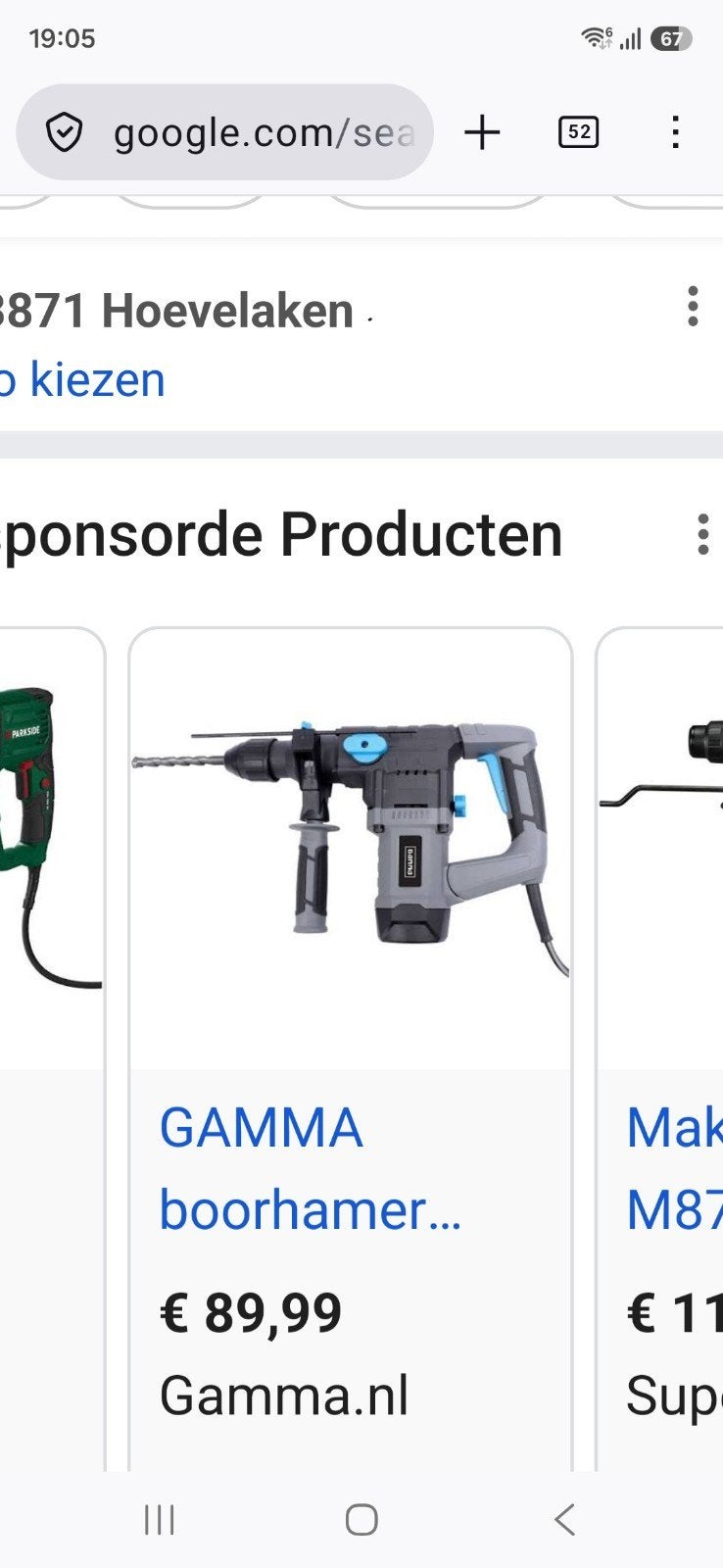The width and height of the screenshot is (723, 1568).
Task: Open the browser overflow menu
Action: (x=675, y=132)
